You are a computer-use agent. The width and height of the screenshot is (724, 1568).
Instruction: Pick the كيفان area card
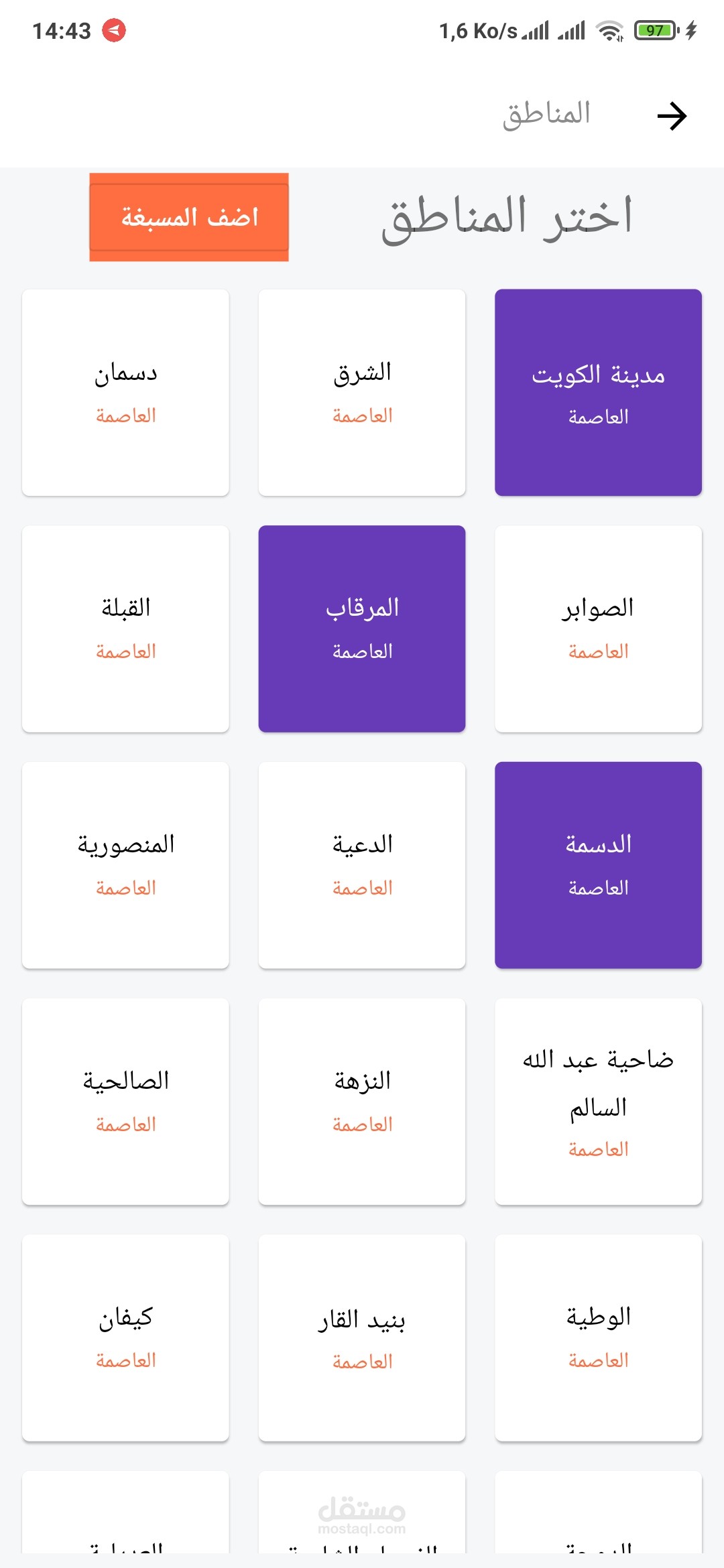point(125,1338)
